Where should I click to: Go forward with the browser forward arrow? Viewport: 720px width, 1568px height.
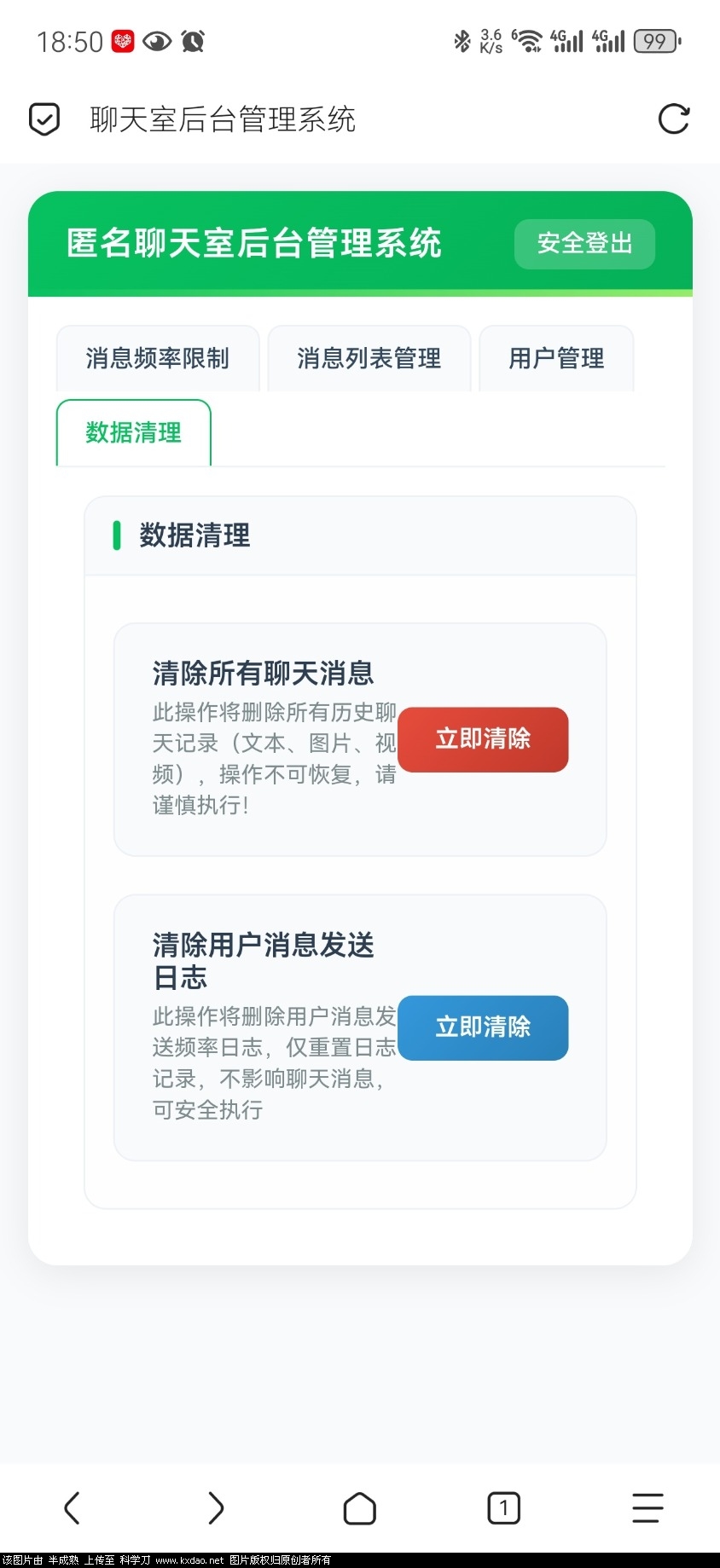pos(216,1508)
